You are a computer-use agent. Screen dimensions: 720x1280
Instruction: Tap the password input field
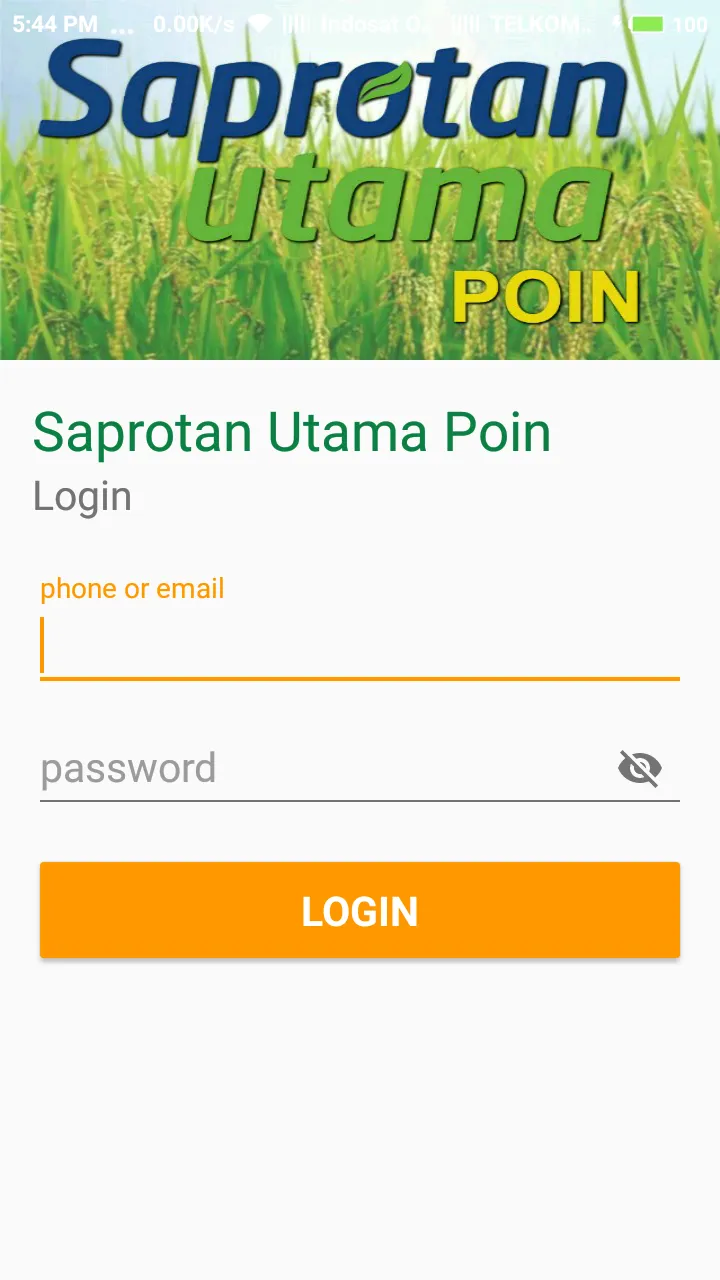tap(320, 768)
